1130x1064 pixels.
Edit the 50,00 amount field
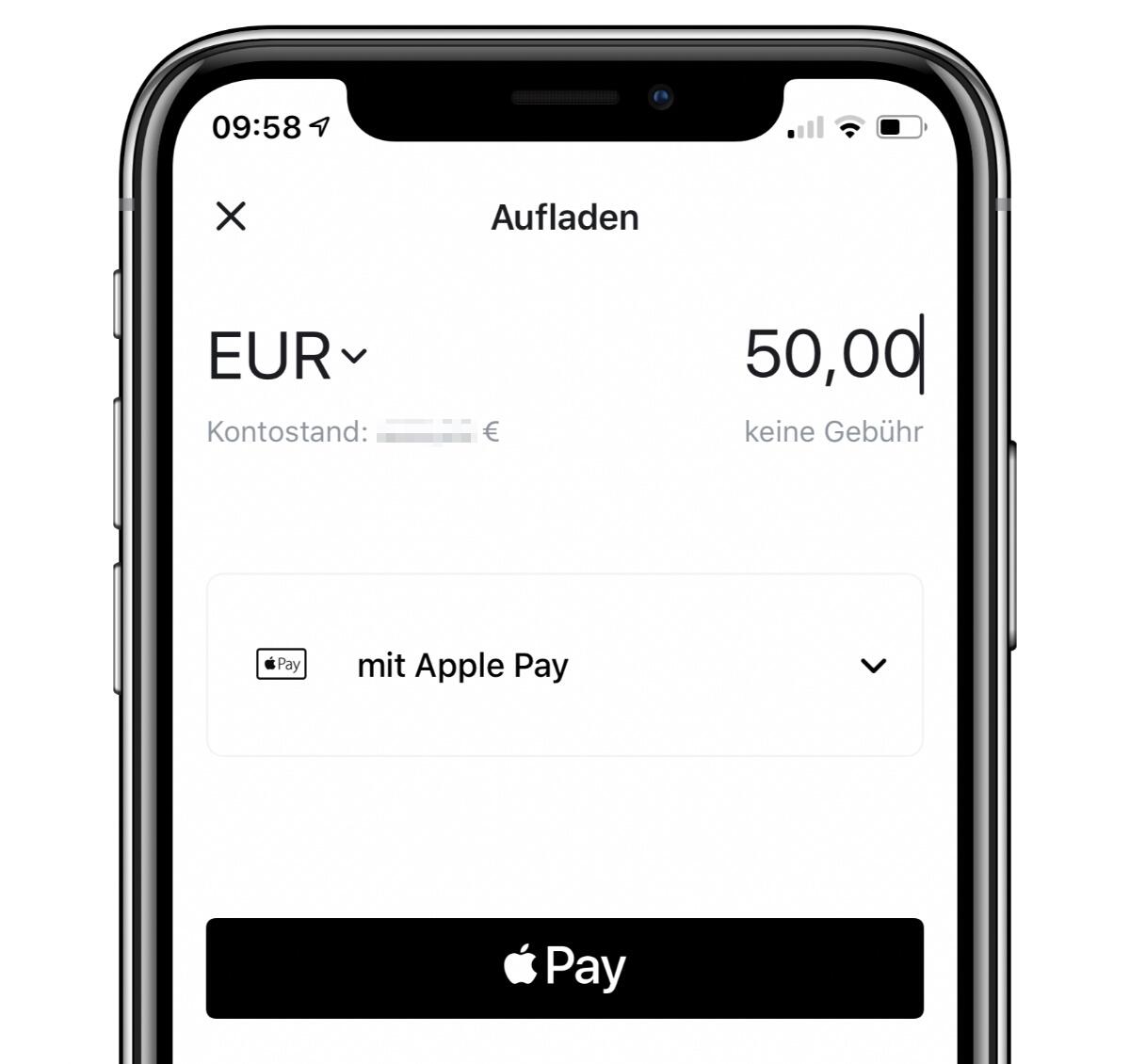point(831,354)
